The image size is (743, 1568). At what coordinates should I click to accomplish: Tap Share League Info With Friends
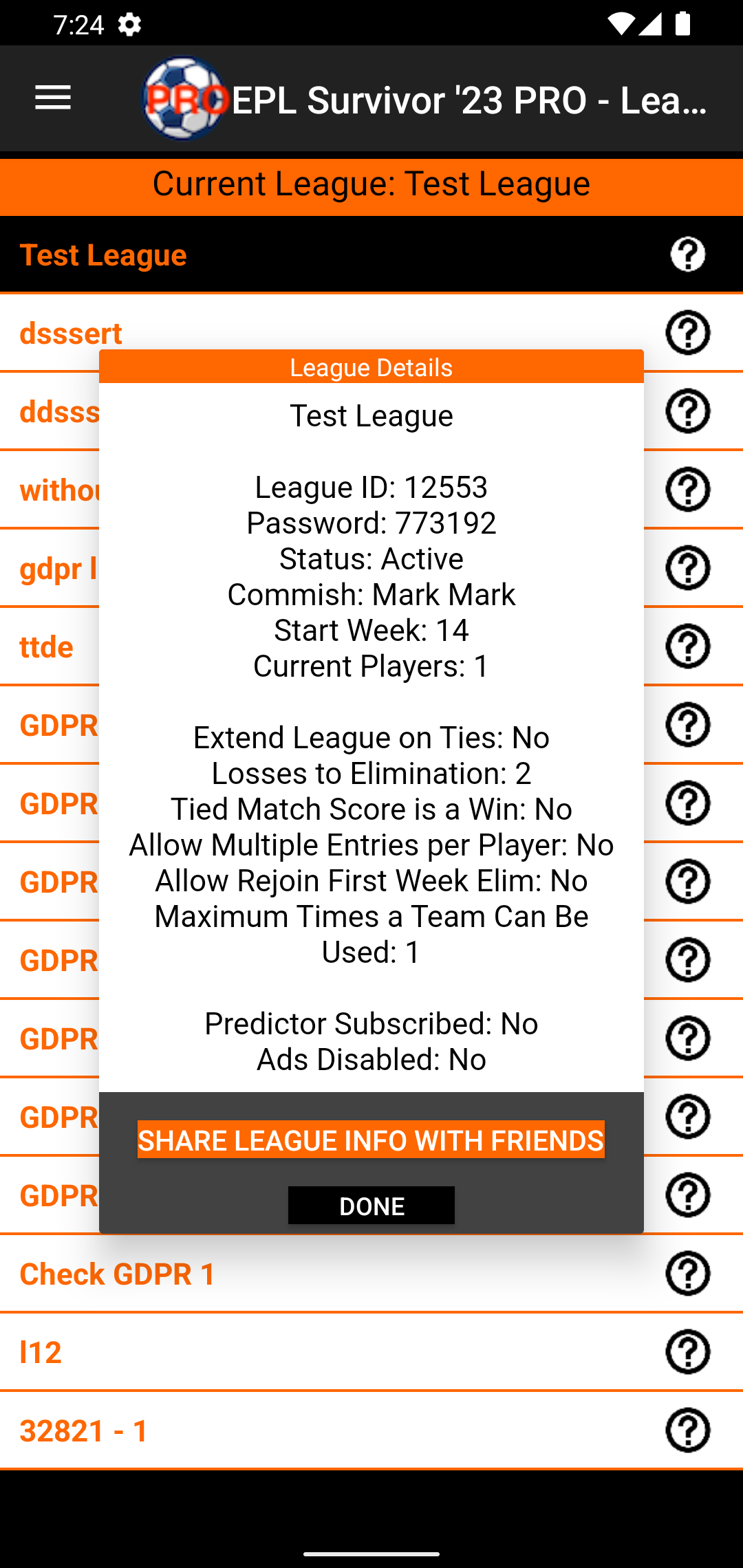point(371,1140)
